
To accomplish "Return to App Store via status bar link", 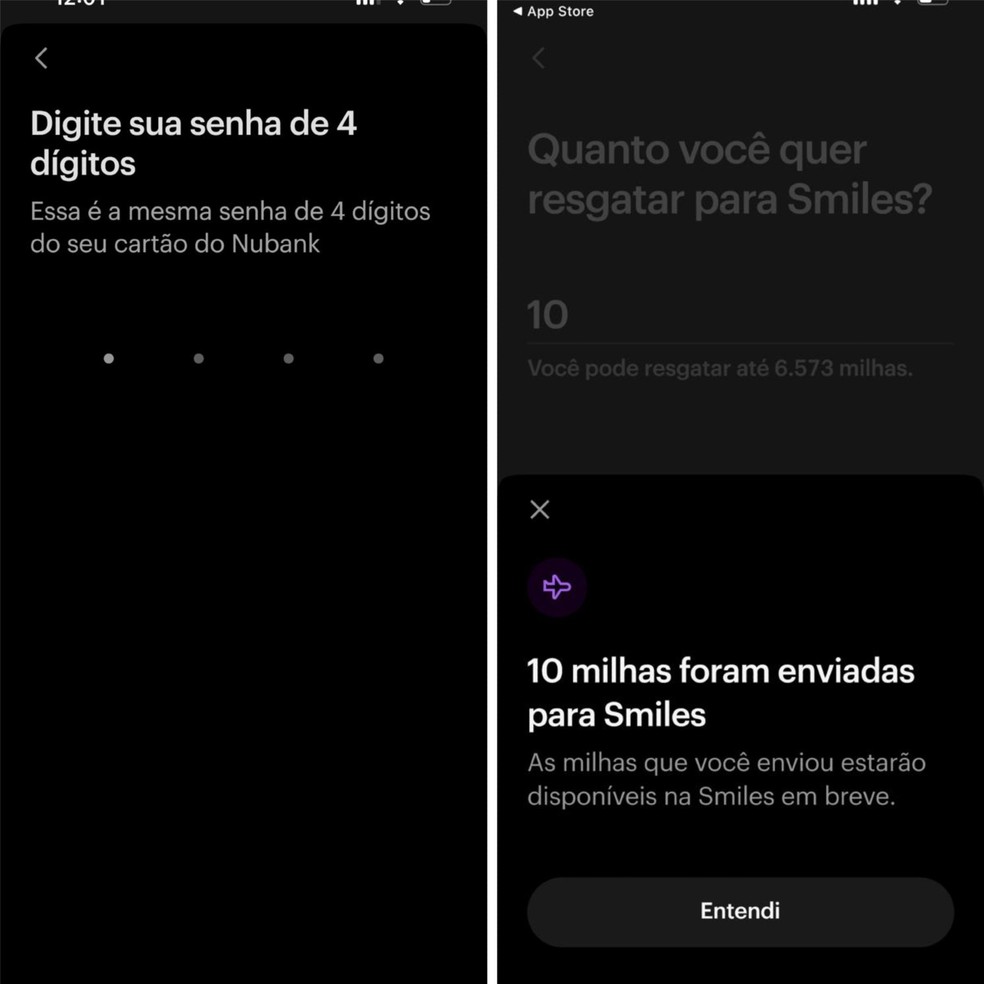I will pos(553,11).
